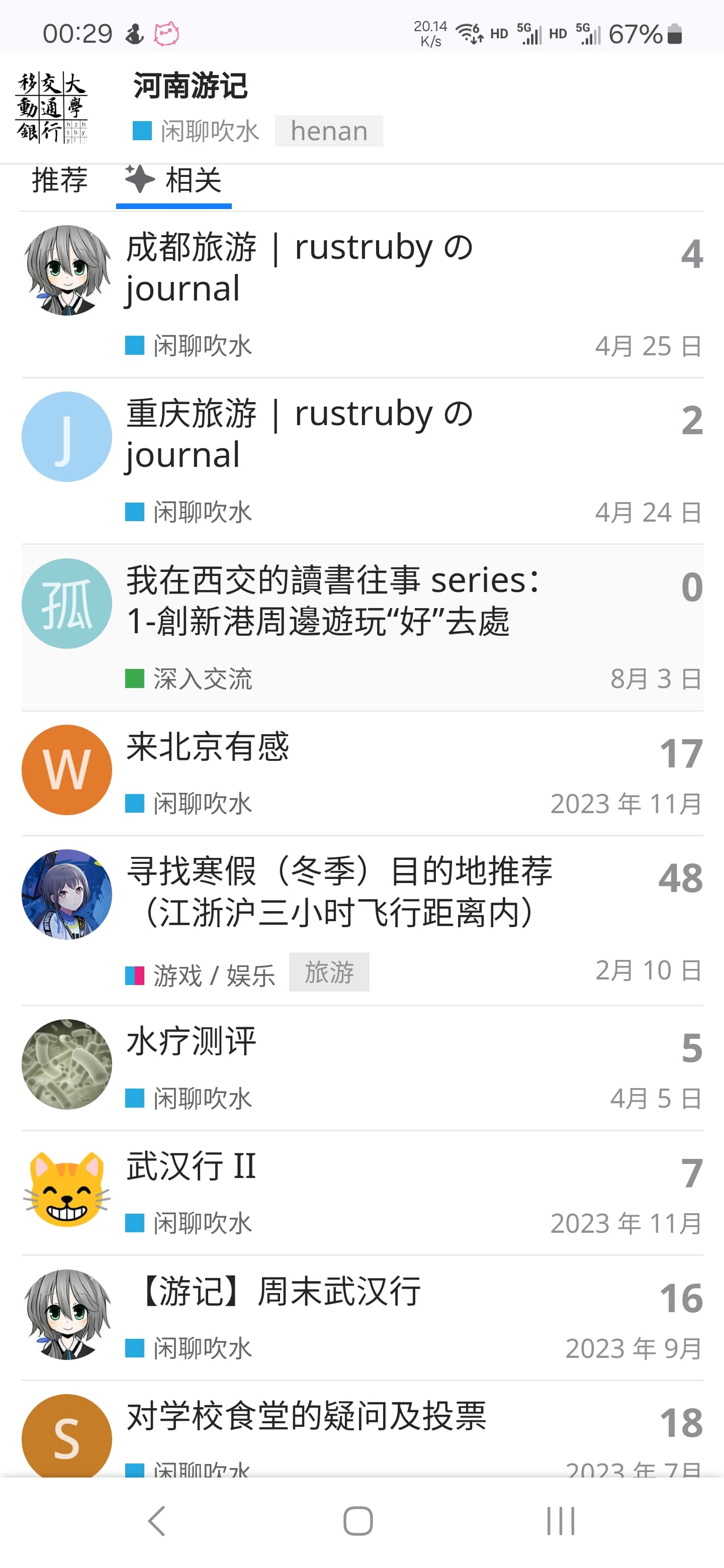Open the 来北京有感 topic

pyautogui.click(x=208, y=746)
